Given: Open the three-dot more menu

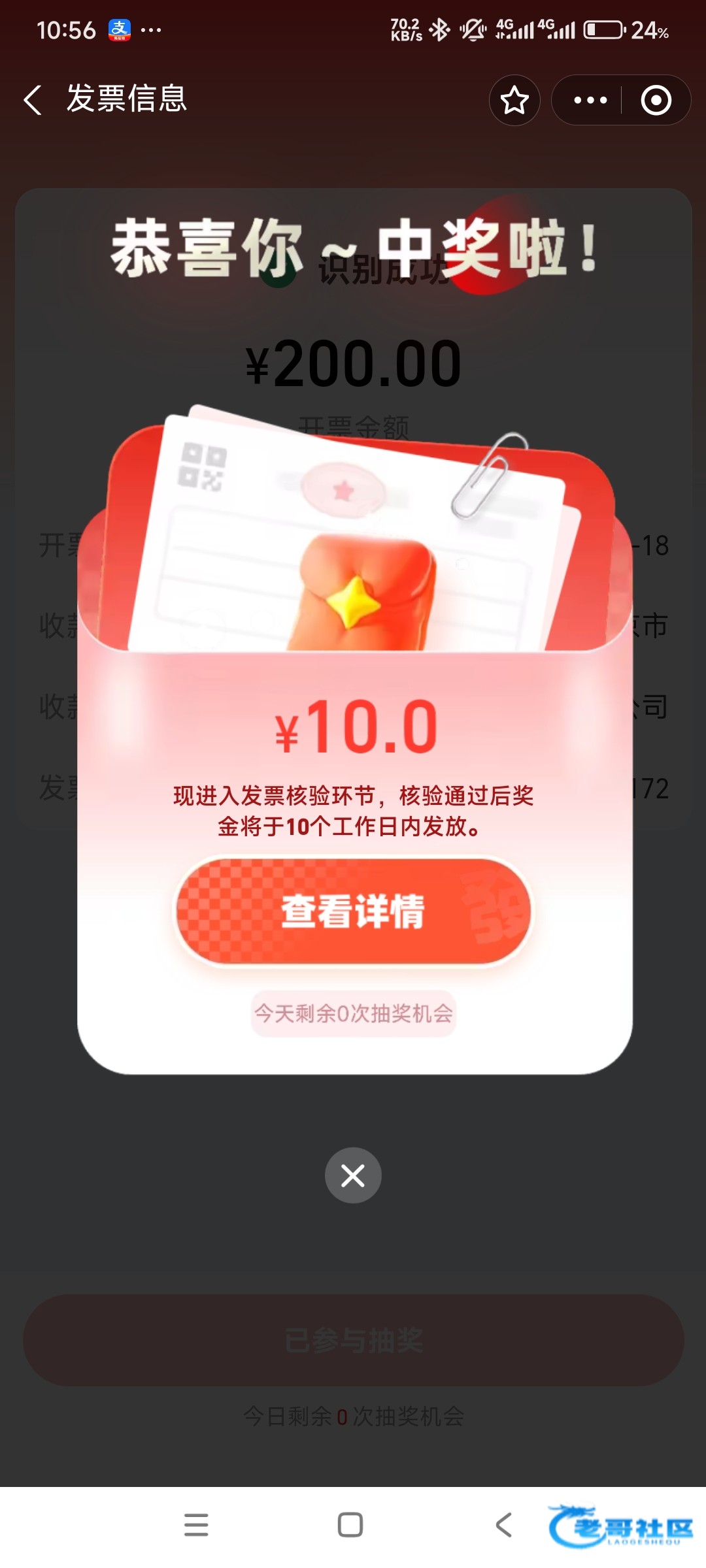Looking at the screenshot, I should [590, 100].
